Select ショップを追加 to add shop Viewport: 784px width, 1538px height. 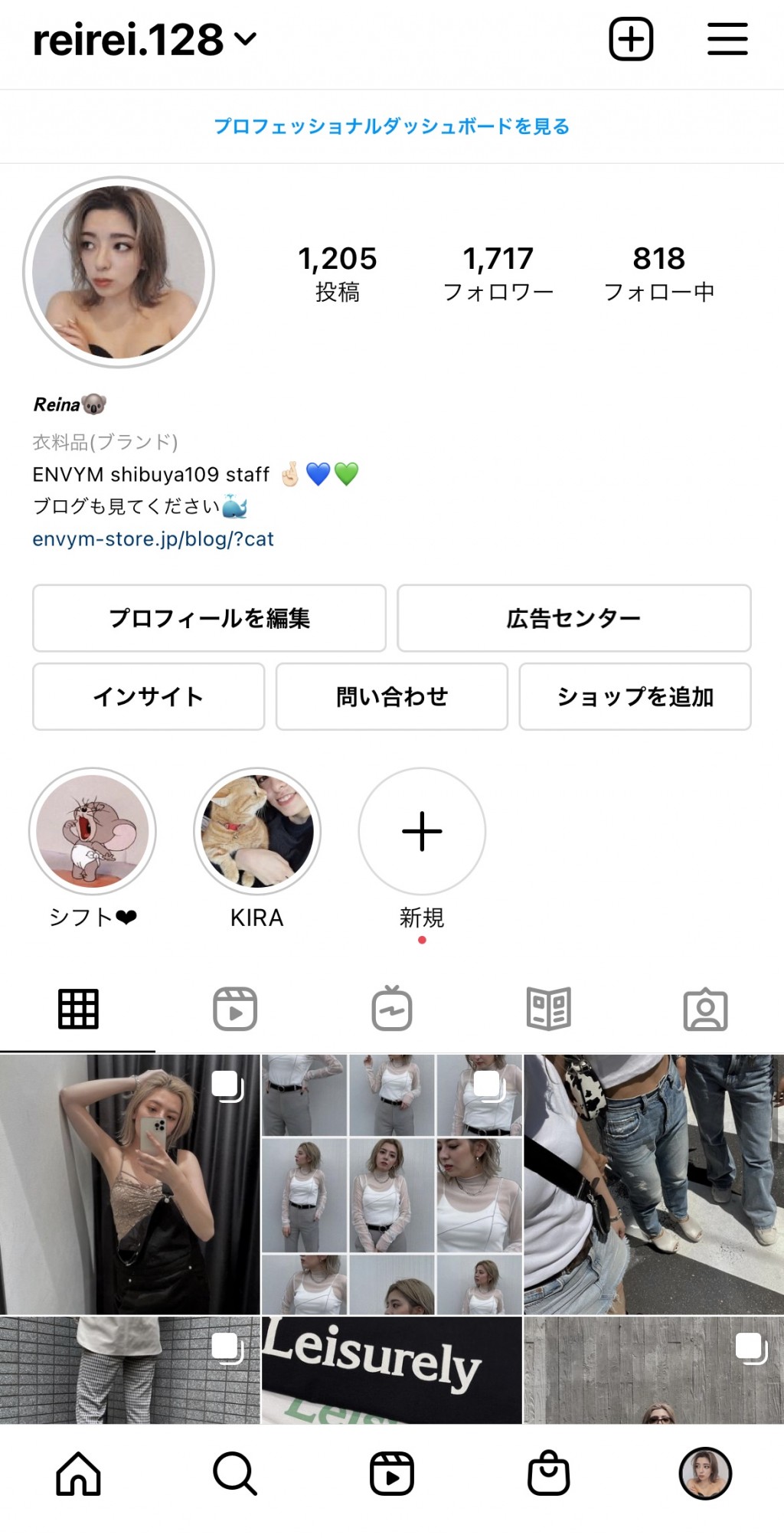(635, 696)
